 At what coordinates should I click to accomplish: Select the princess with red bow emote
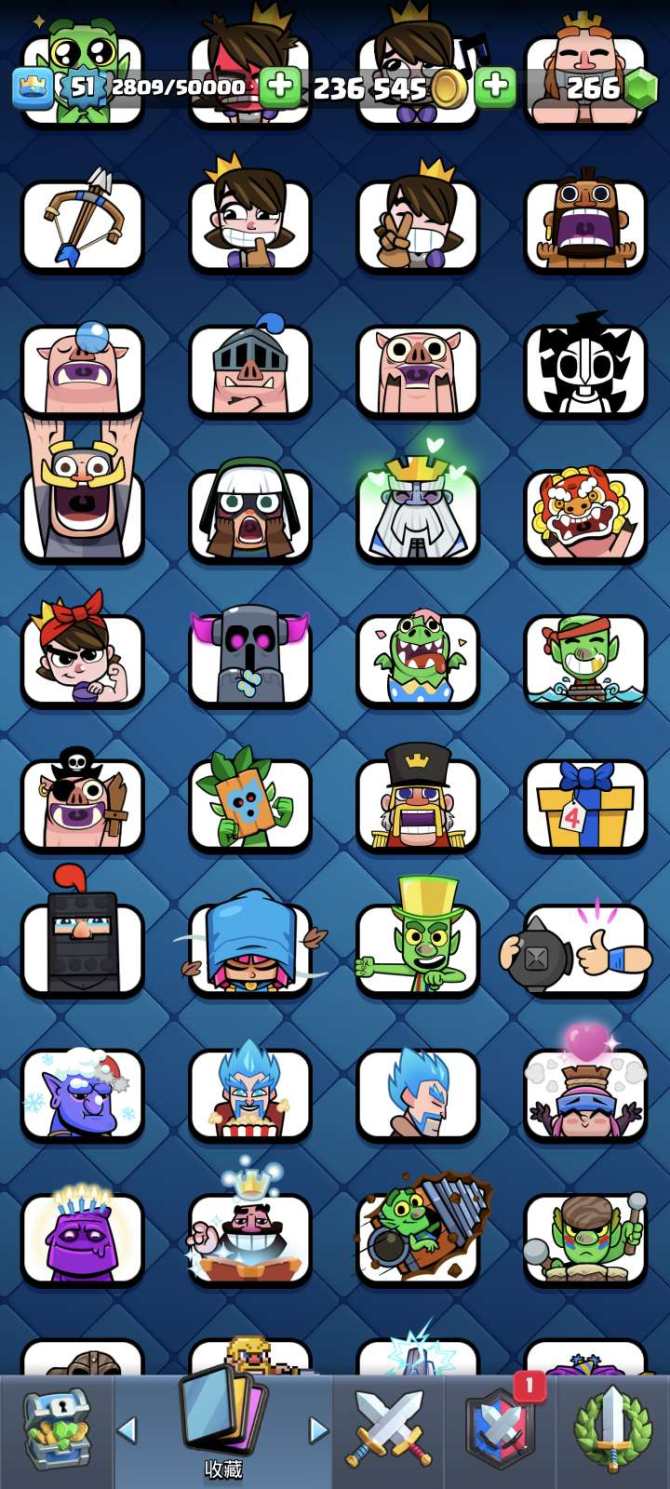(x=82, y=660)
